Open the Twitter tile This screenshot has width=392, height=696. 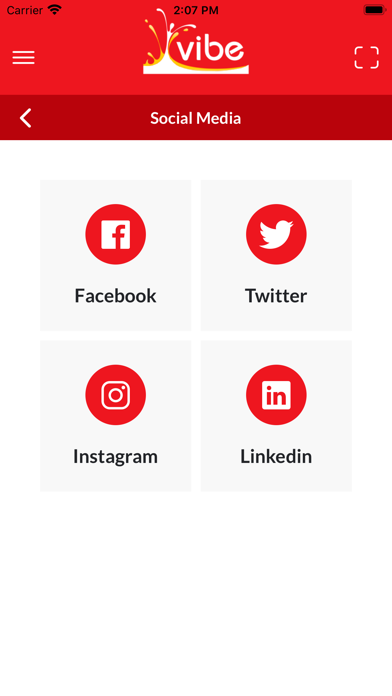(276, 255)
